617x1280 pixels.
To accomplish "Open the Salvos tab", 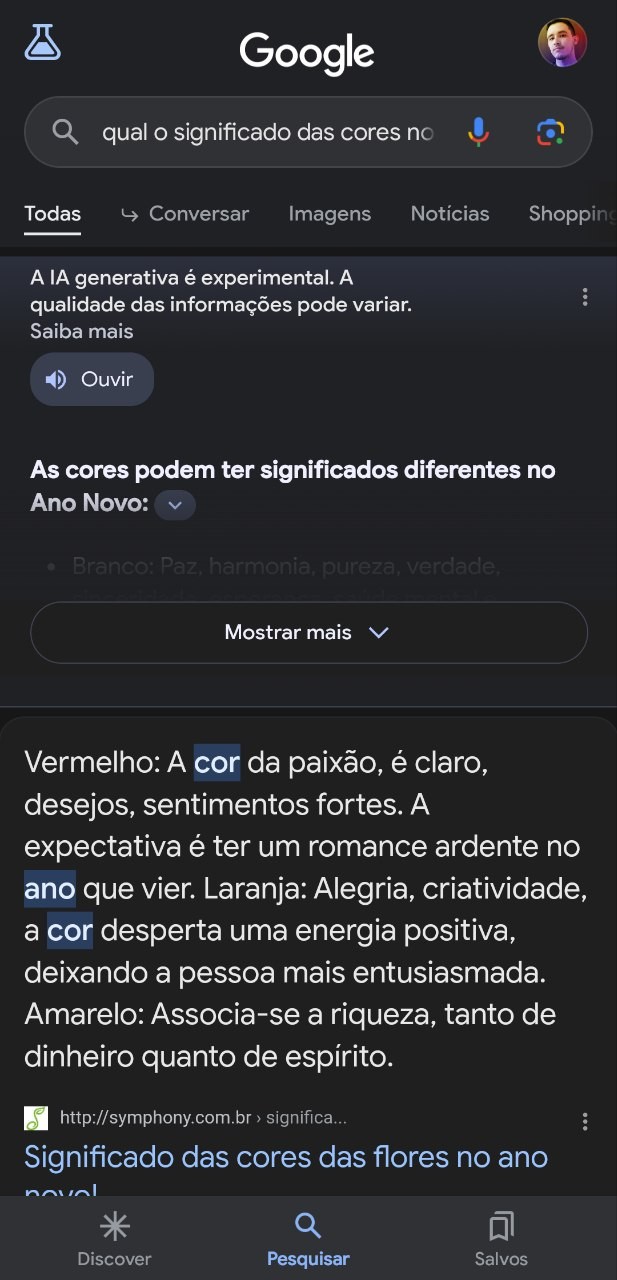I will coord(501,1240).
